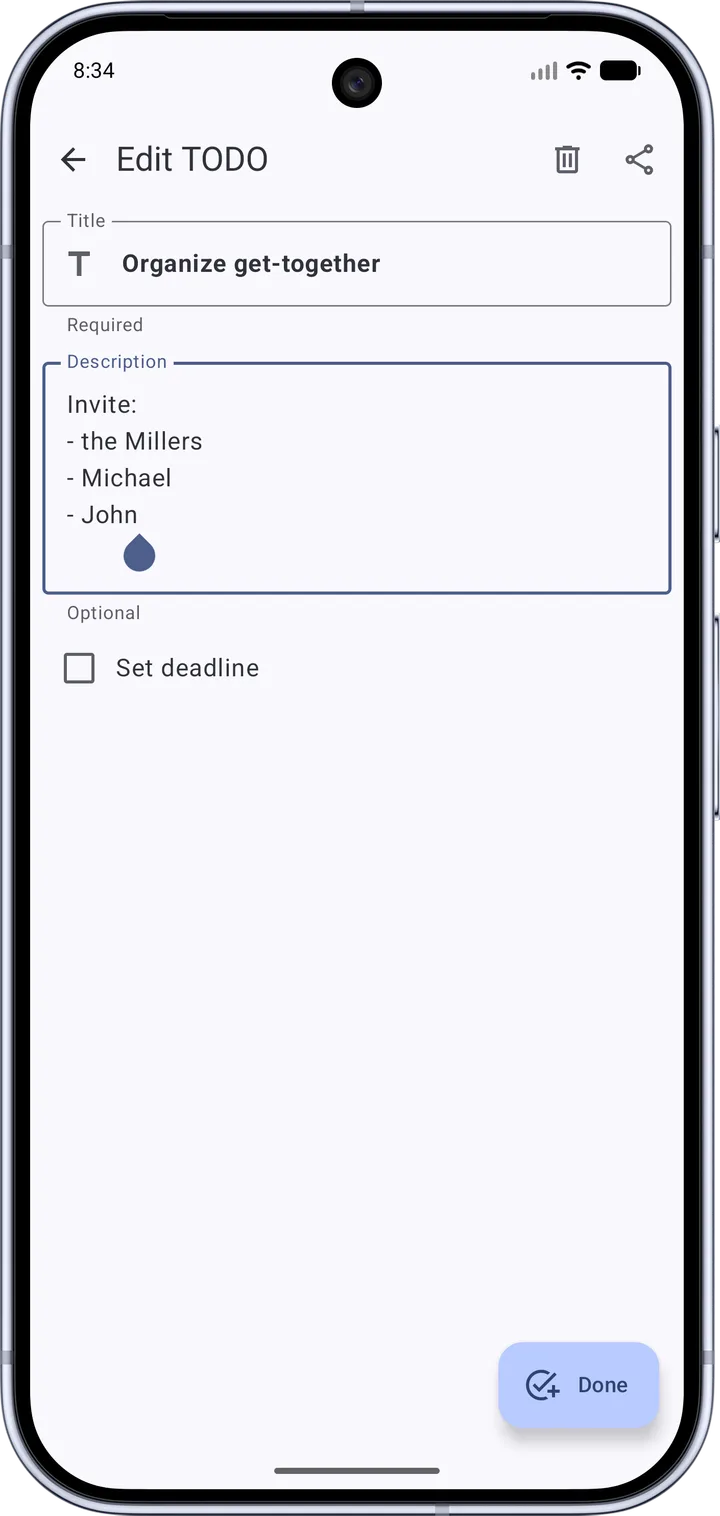Viewport: 720px width, 1516px height.
Task: Edit the Title field
Action: click(x=357, y=264)
